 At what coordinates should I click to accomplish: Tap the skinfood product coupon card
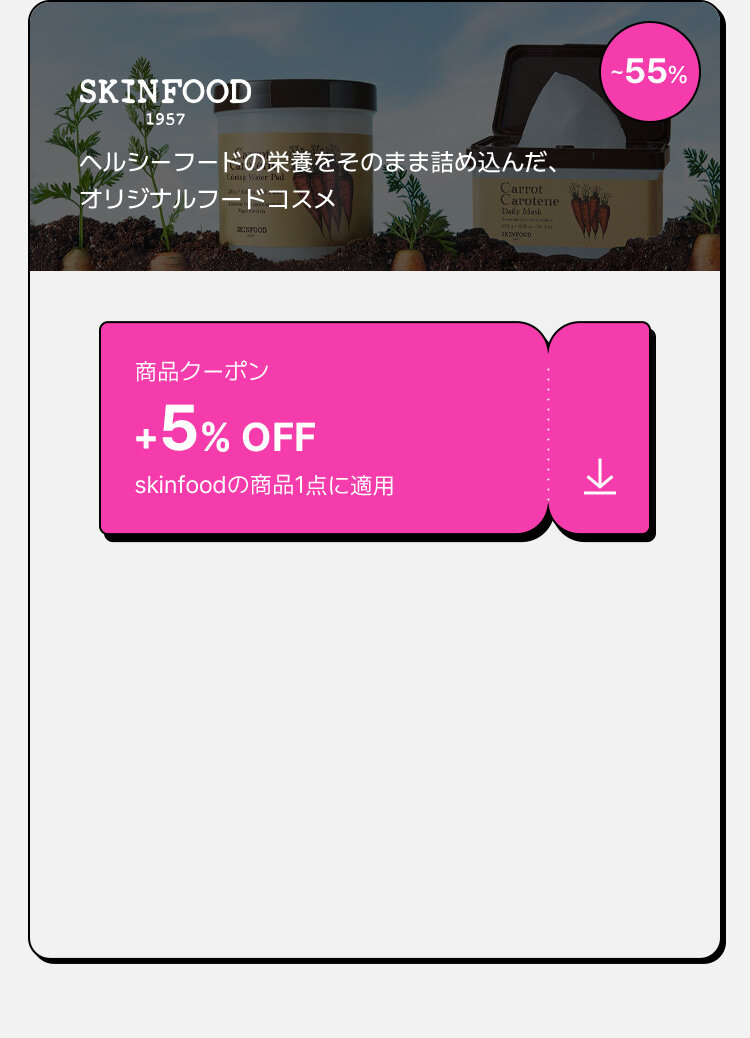point(323,428)
